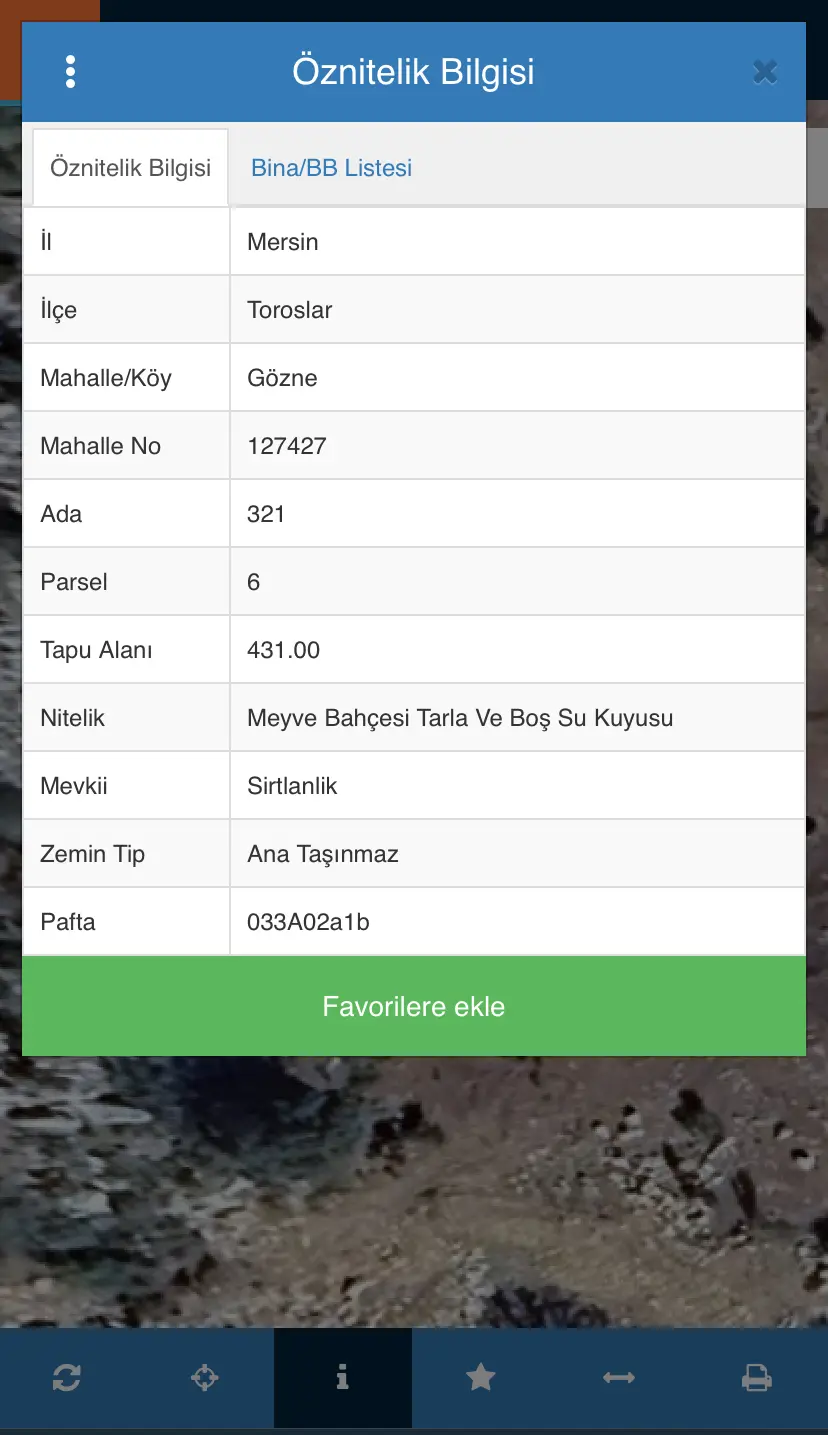Viewport: 828px width, 1435px height.
Task: Tap the Favorilere ekle button
Action: (414, 1006)
